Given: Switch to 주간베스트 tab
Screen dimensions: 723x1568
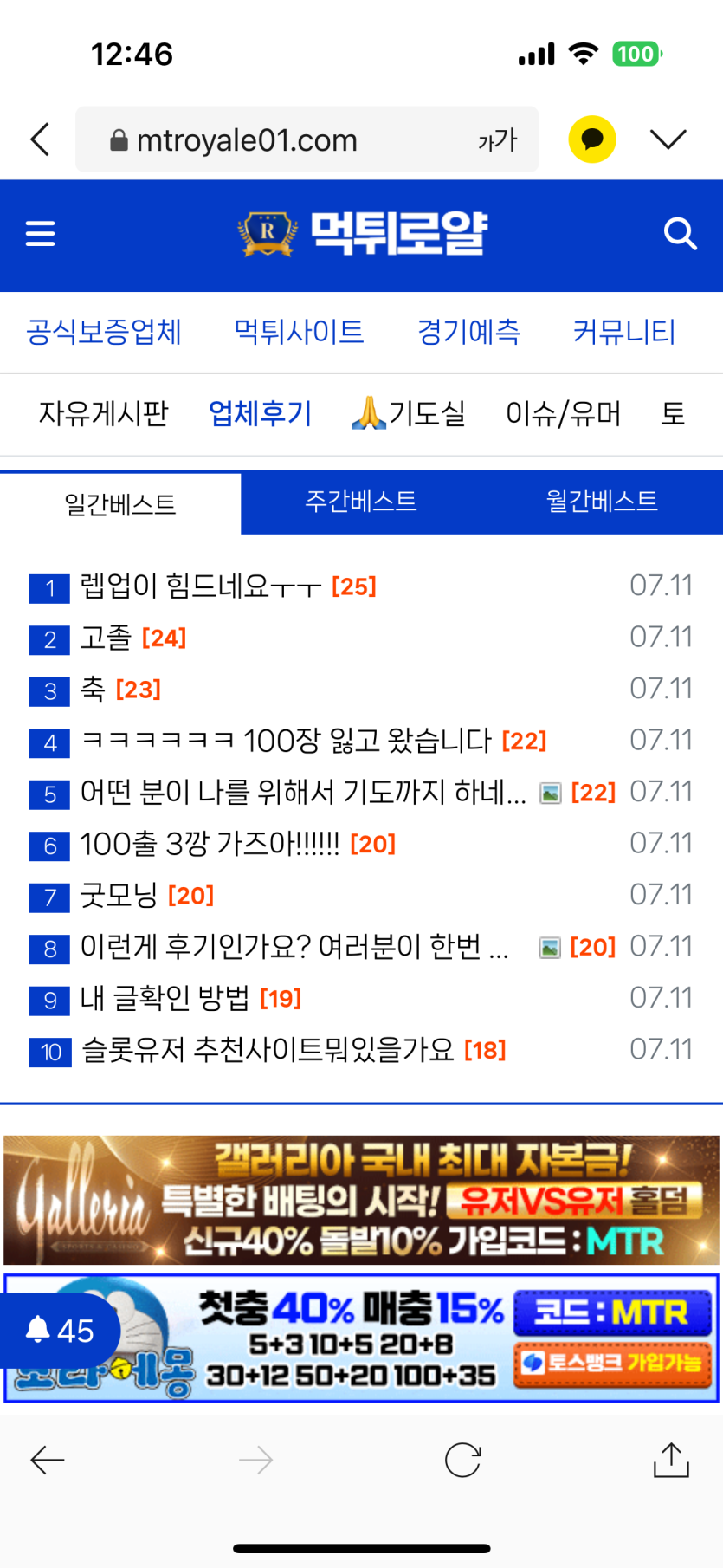Looking at the screenshot, I should (361, 502).
